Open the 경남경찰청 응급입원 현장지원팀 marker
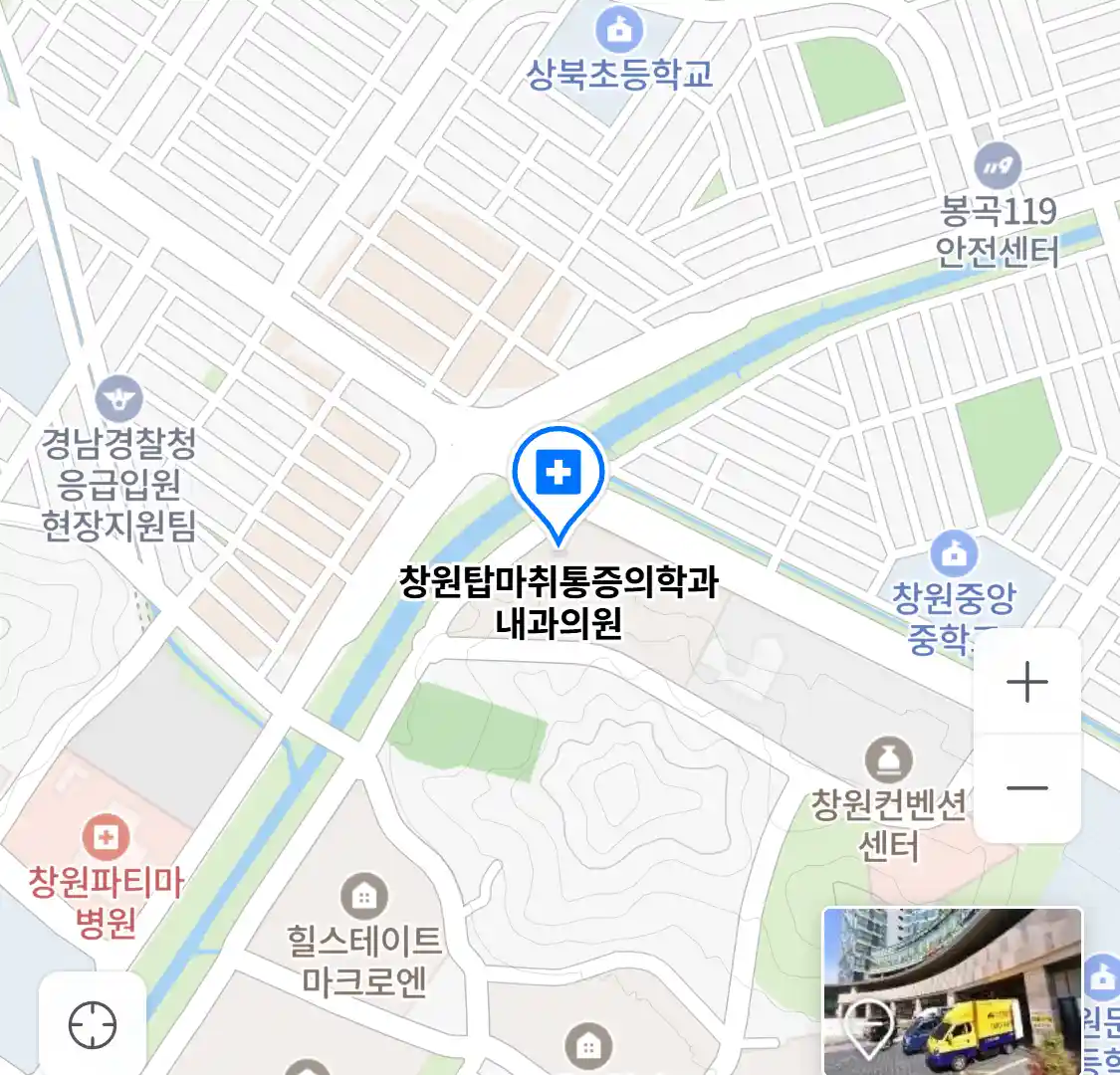 coord(119,400)
